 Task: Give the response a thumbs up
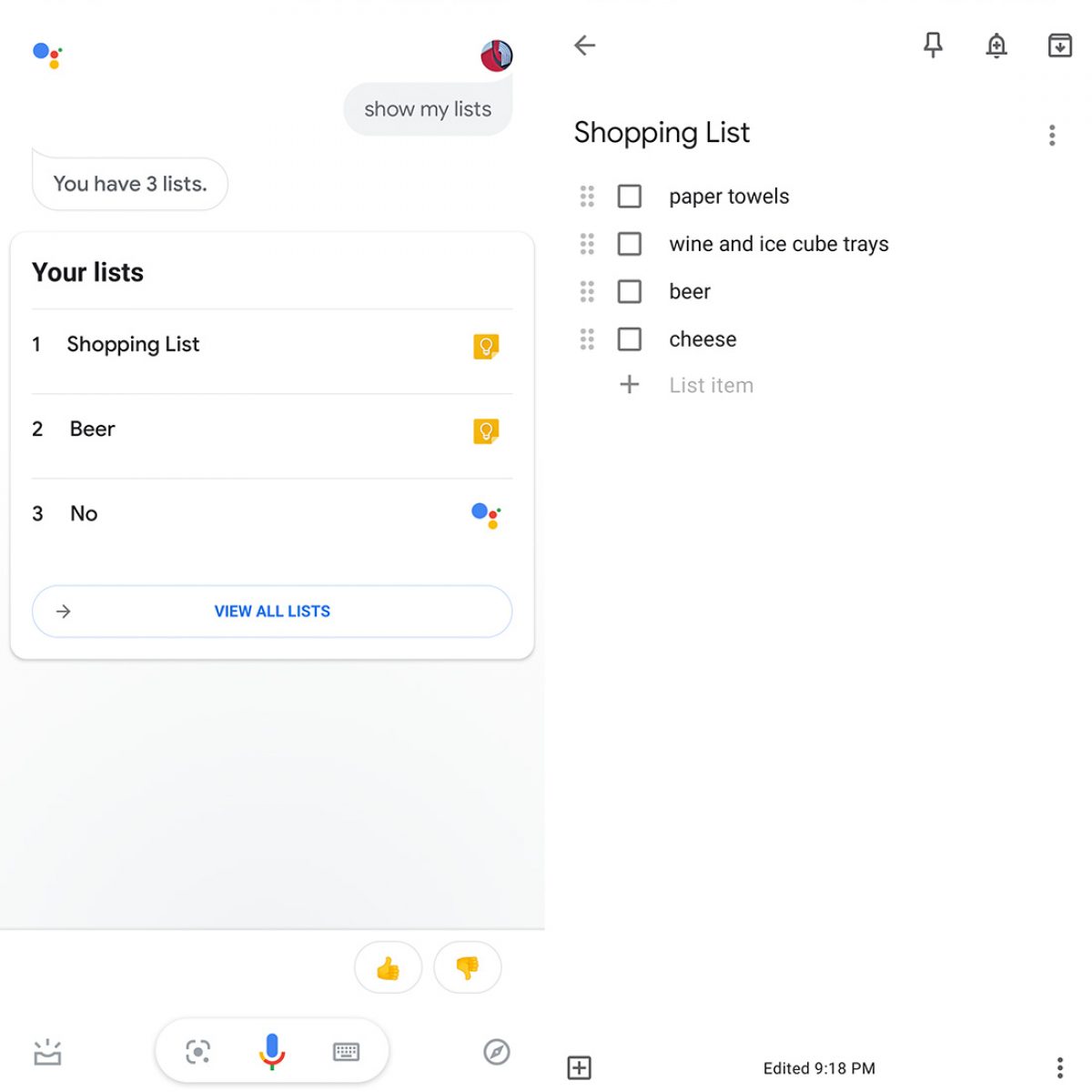tap(388, 967)
